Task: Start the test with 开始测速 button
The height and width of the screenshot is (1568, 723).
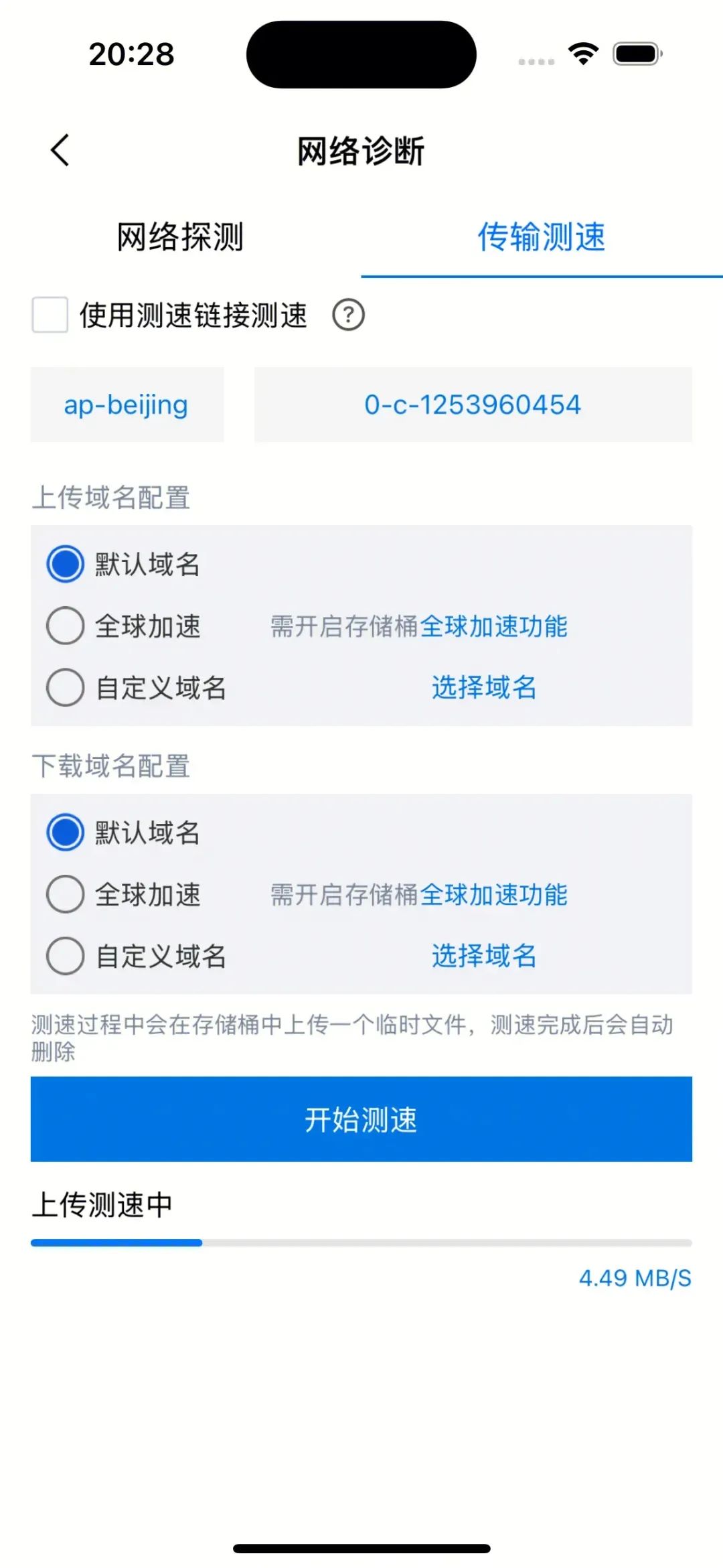Action: point(361,1119)
